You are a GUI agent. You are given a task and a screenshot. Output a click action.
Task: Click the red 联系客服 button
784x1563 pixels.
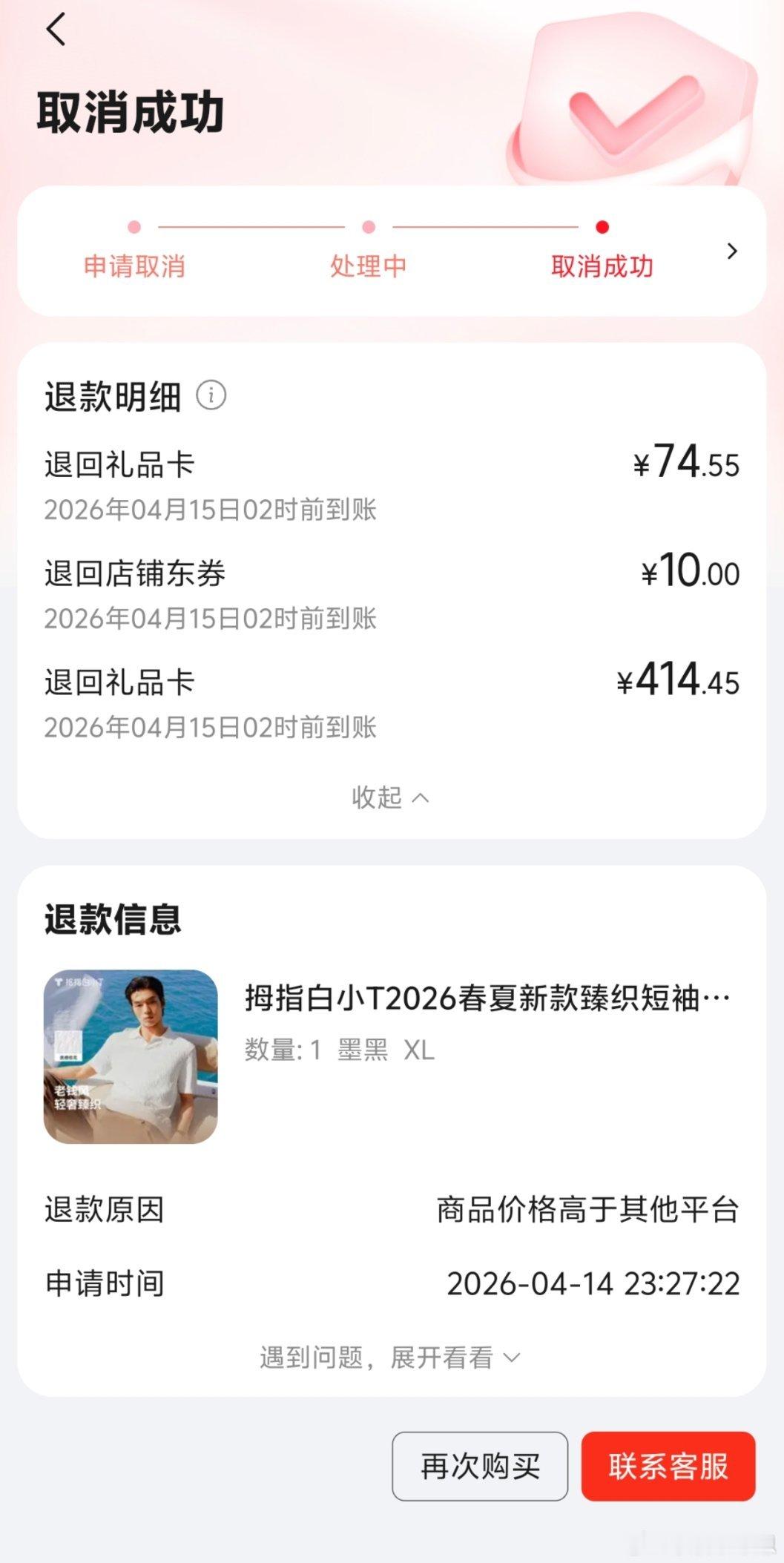point(667,1465)
